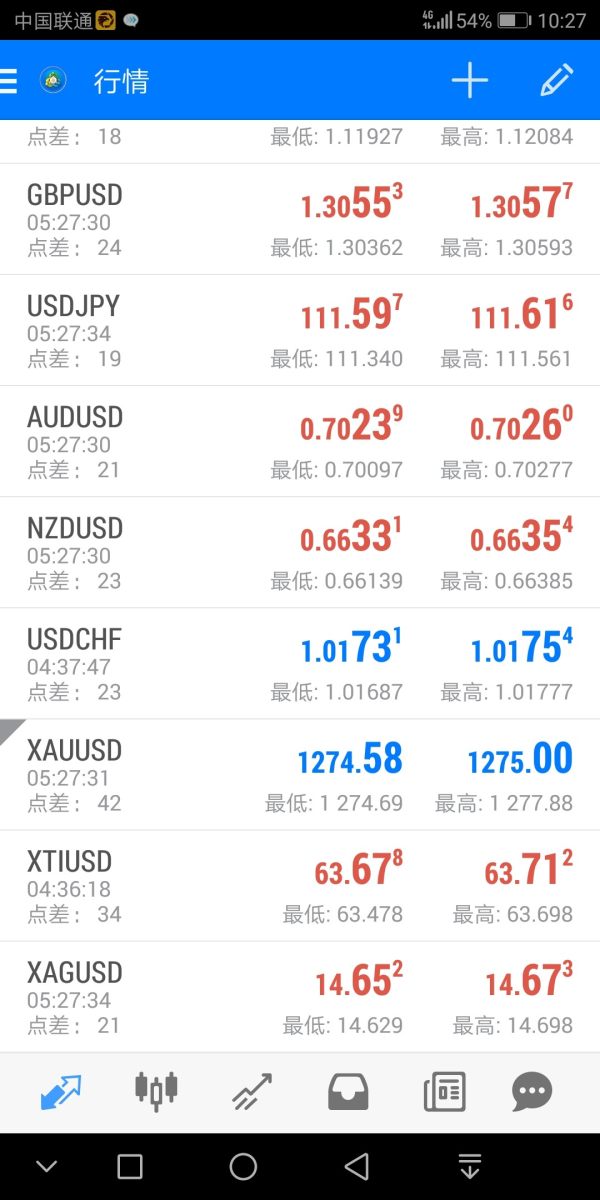Choose the NZDUSD quote row

click(x=300, y=553)
